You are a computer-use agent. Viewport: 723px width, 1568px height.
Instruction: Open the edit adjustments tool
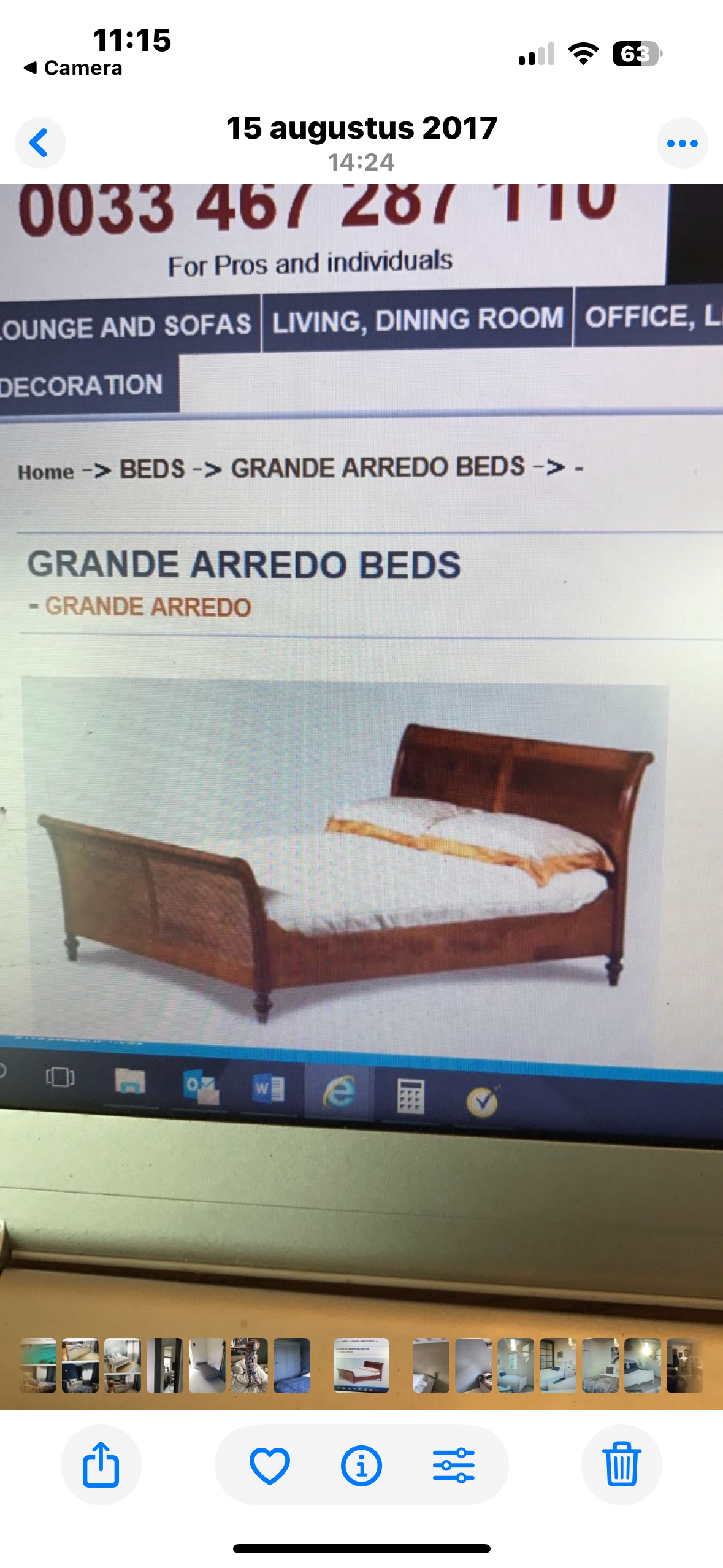pyautogui.click(x=453, y=1464)
